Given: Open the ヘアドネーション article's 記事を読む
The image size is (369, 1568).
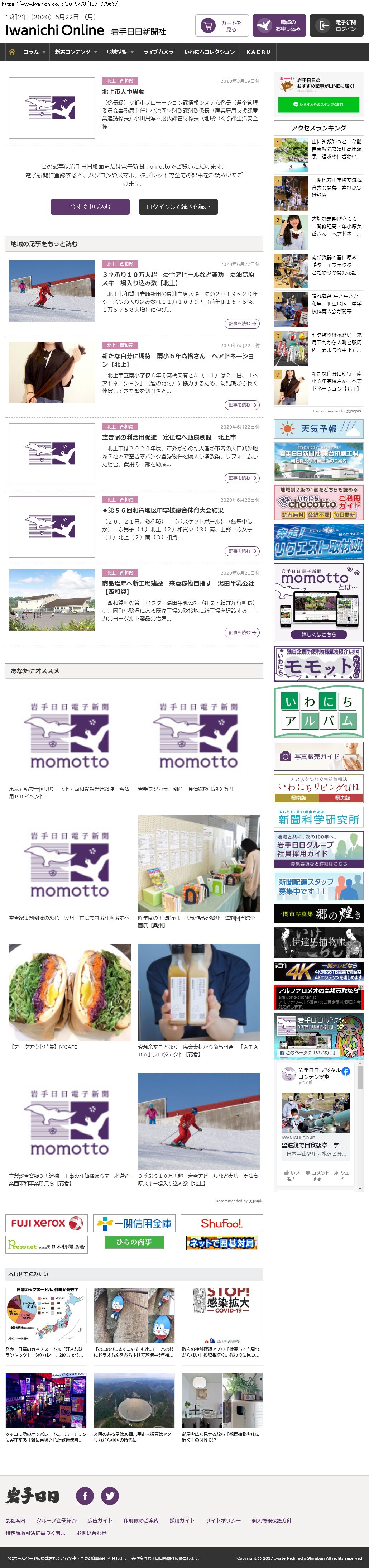Looking at the screenshot, I should pyautogui.click(x=242, y=405).
